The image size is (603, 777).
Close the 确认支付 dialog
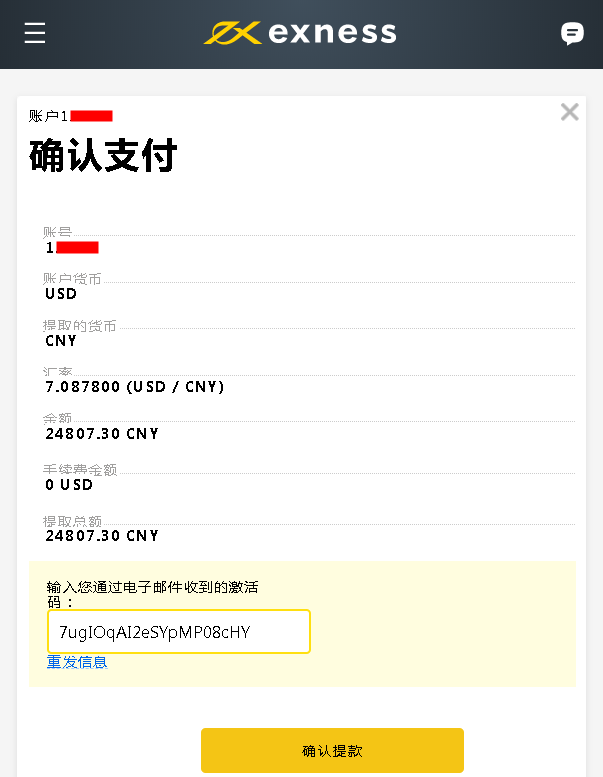[x=569, y=112]
